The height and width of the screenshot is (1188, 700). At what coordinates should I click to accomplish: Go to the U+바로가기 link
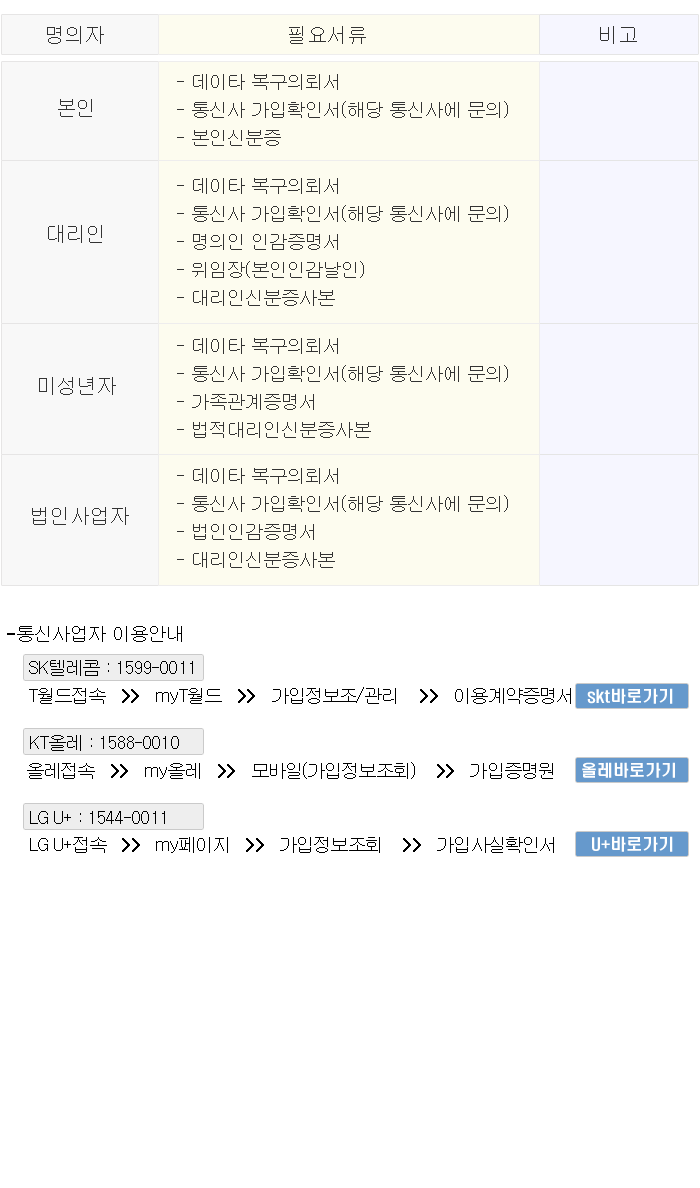click(x=631, y=844)
